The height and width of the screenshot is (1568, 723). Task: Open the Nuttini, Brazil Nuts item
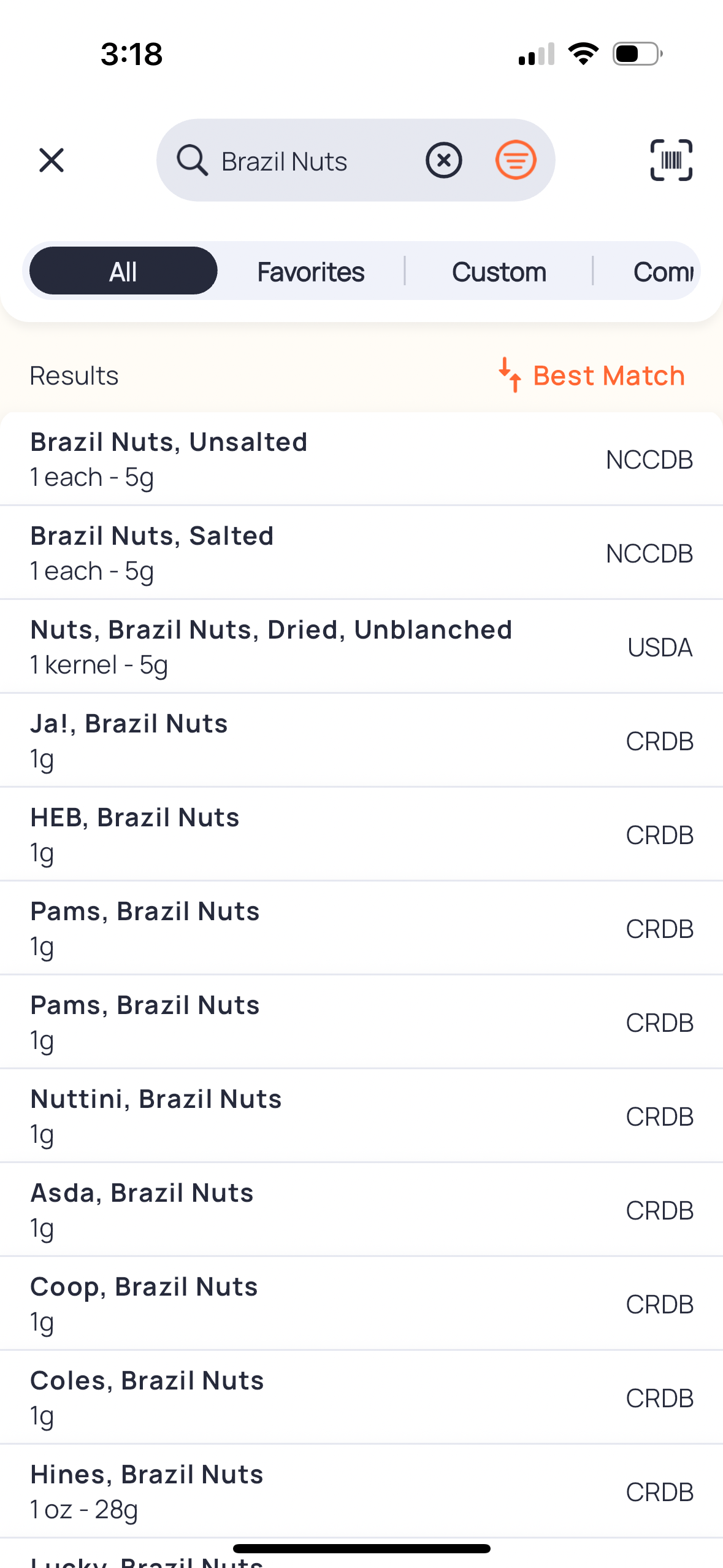click(361, 1115)
